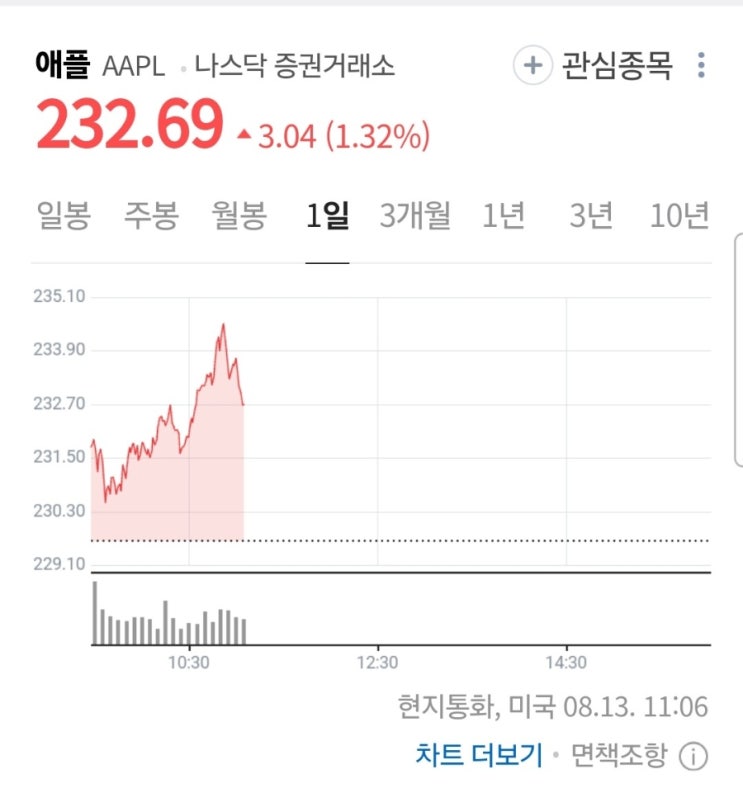
Task: Add Apple to 관심종목 watchlist
Action: [593, 65]
